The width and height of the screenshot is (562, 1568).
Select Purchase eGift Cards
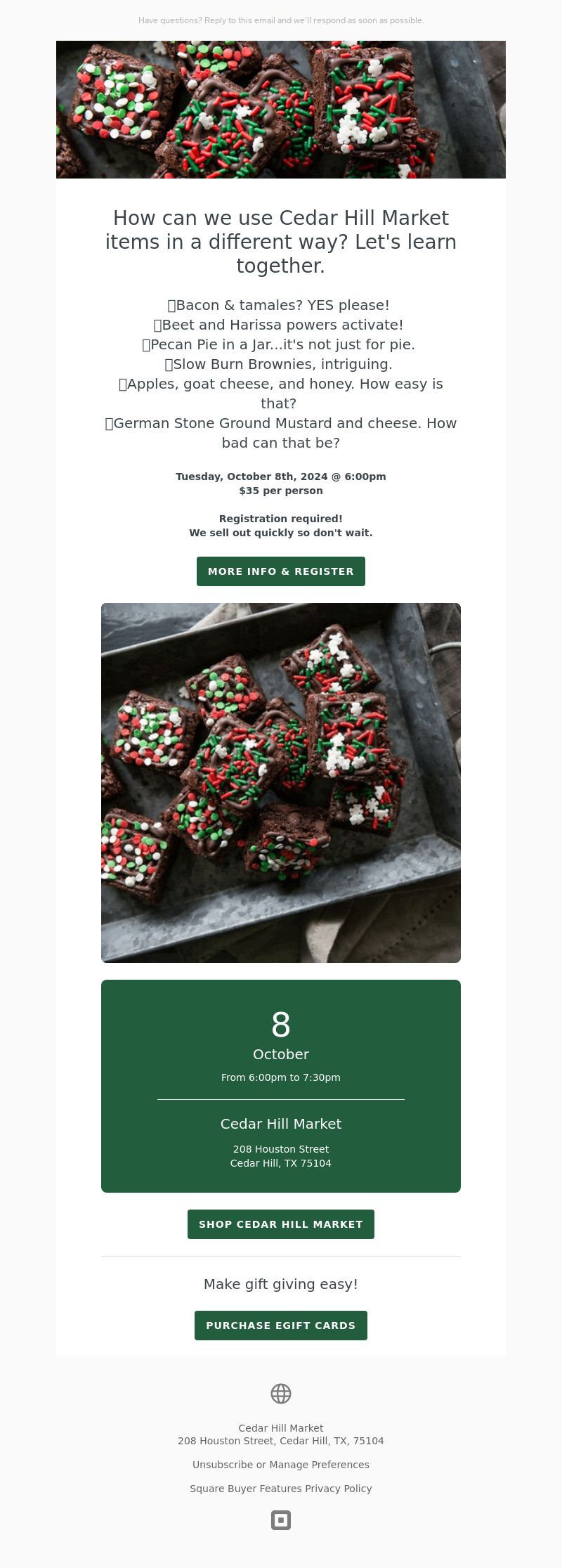(x=281, y=1326)
